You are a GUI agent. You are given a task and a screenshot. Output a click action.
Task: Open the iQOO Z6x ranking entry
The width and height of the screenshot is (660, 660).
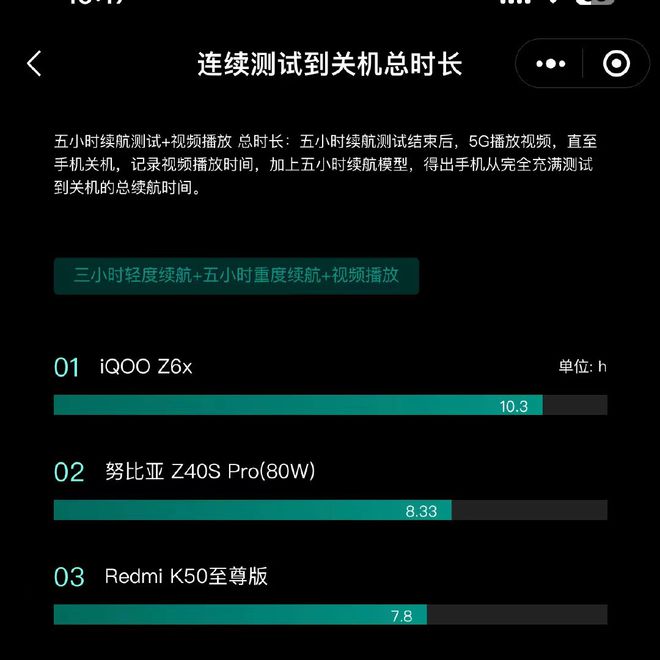[x=146, y=367]
